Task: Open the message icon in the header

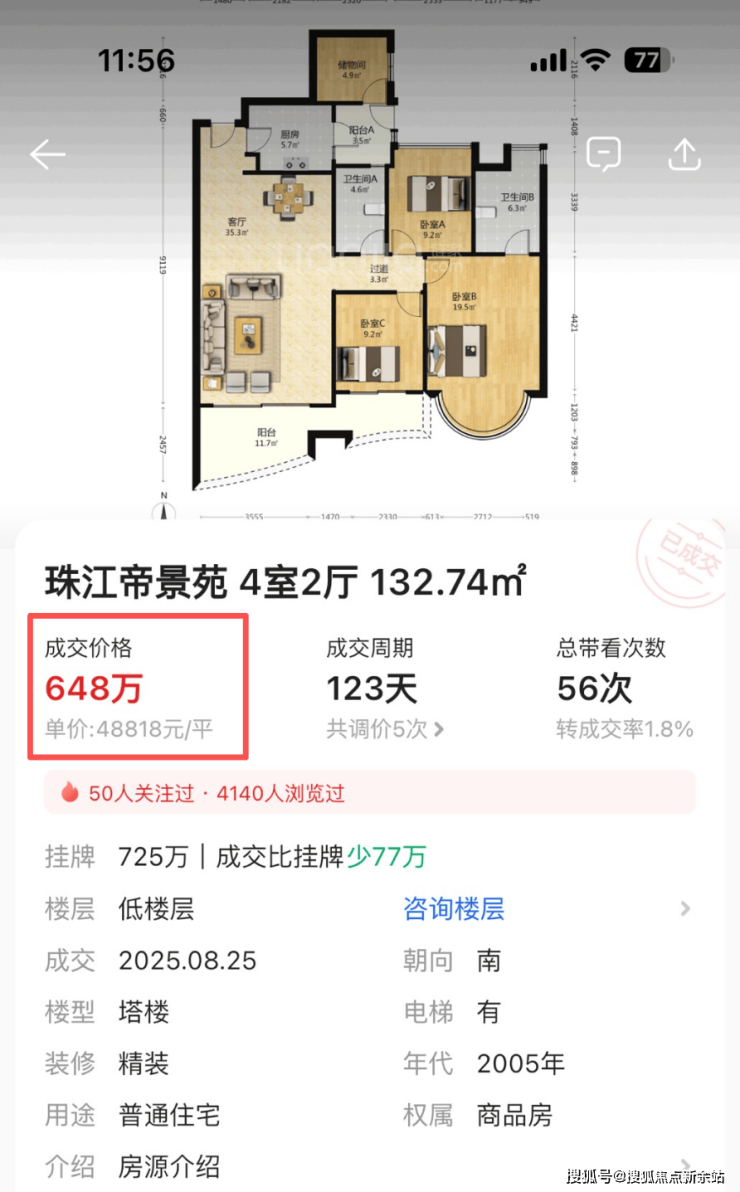Action: (x=604, y=154)
